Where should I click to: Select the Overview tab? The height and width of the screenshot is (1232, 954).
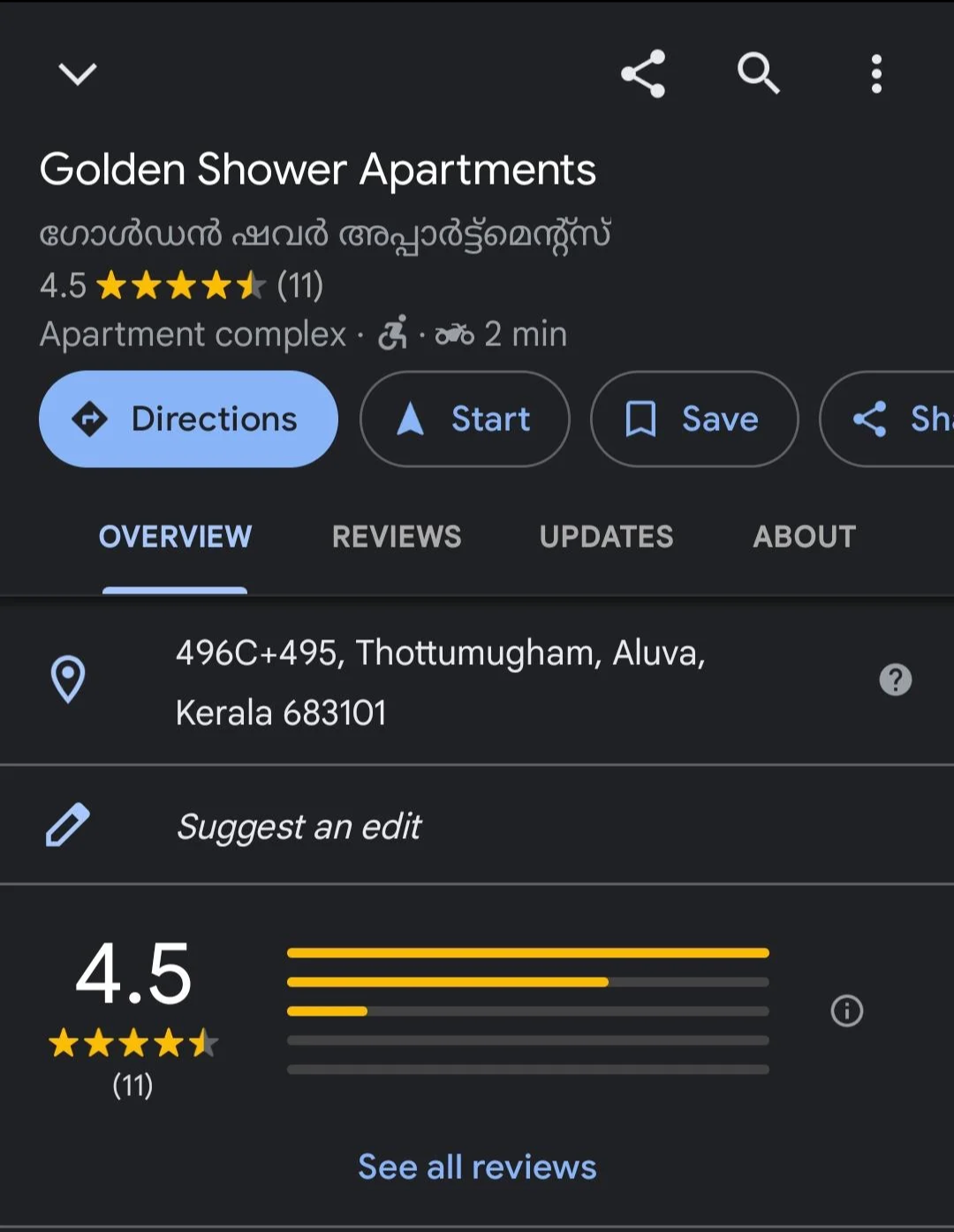tap(175, 537)
